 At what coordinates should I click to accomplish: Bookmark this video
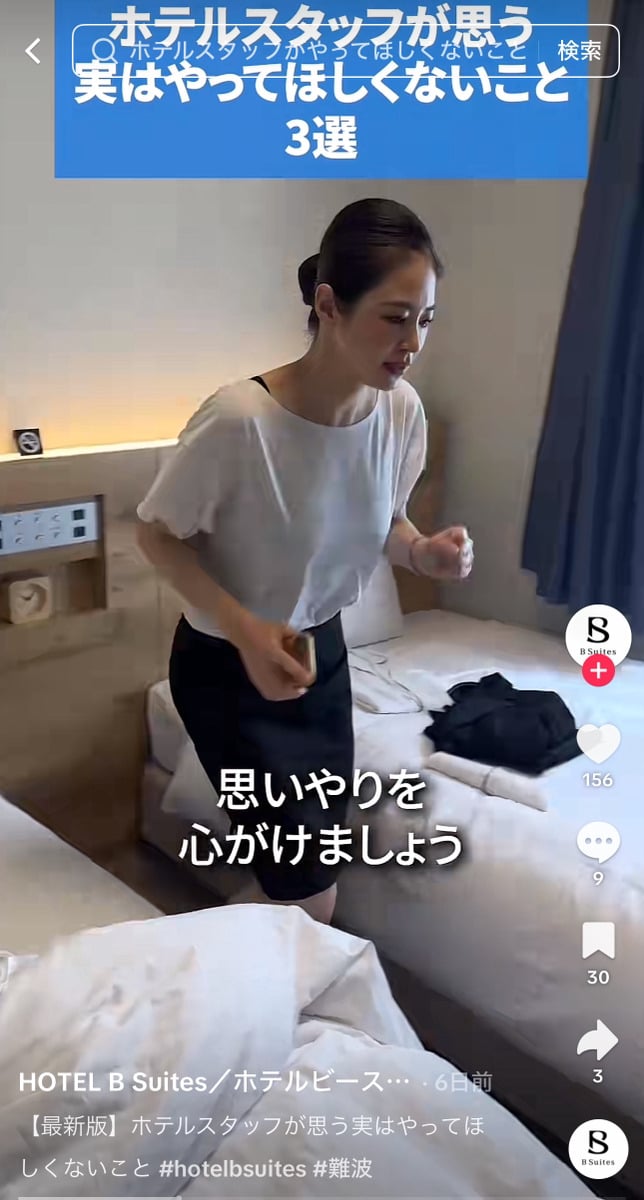[x=598, y=940]
